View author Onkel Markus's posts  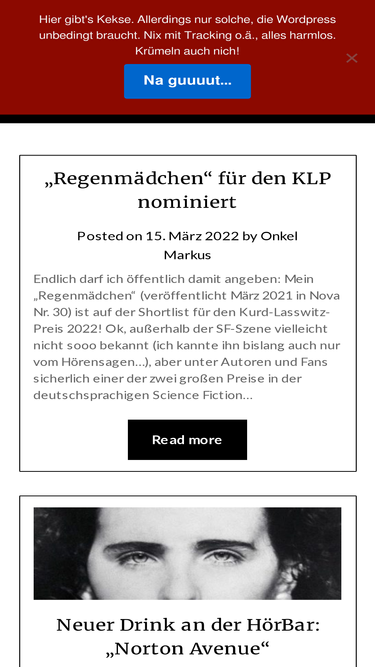click(230, 245)
